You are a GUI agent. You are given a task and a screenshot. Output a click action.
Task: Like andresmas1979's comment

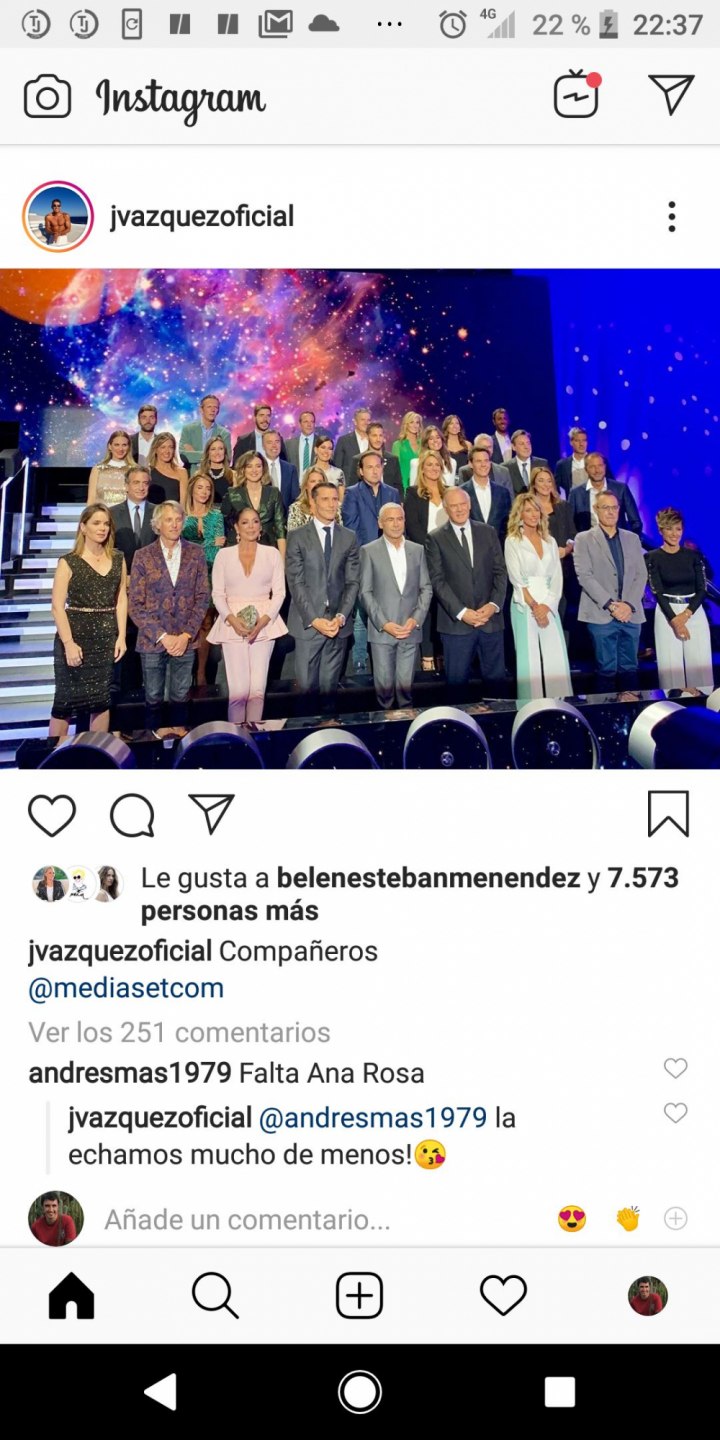click(676, 1068)
